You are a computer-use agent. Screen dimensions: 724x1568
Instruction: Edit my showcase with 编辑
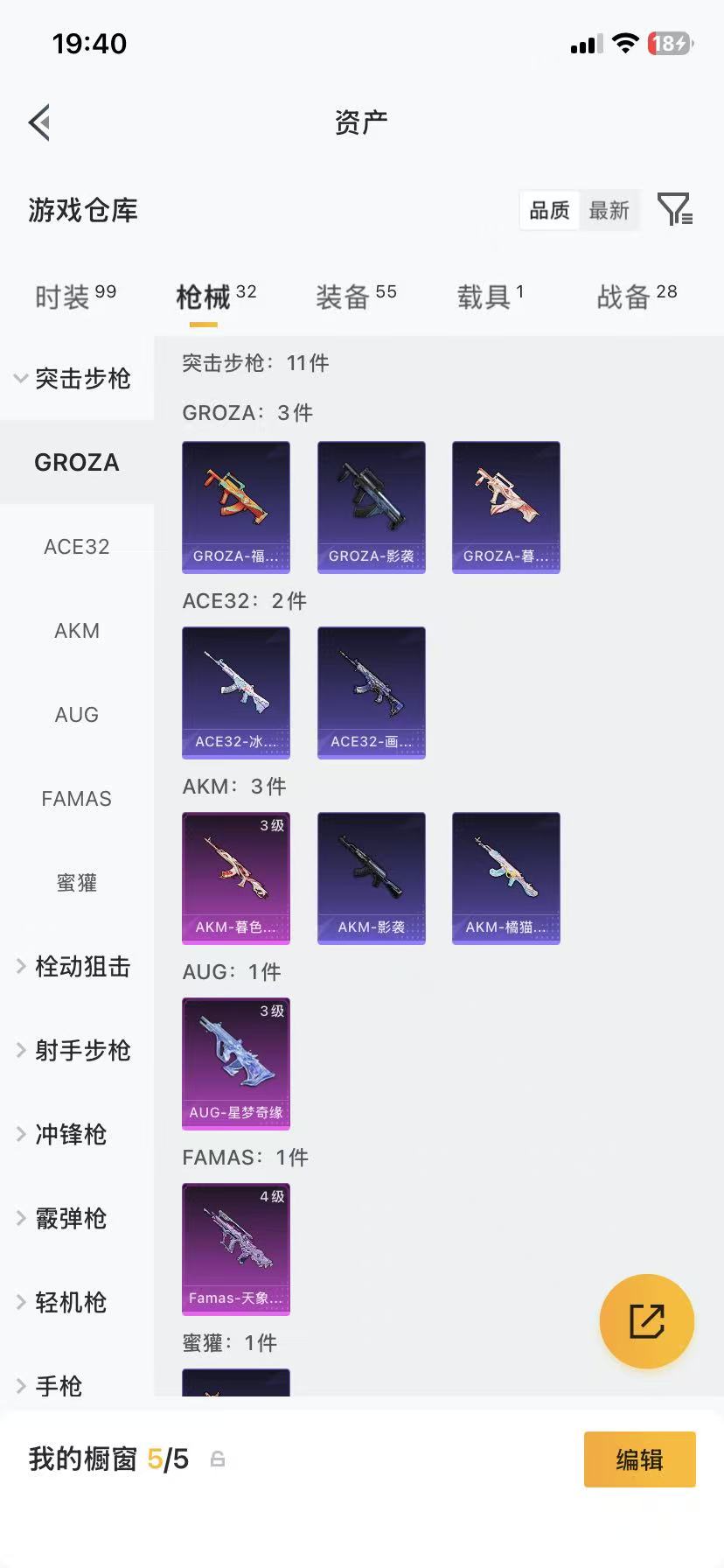[639, 1459]
